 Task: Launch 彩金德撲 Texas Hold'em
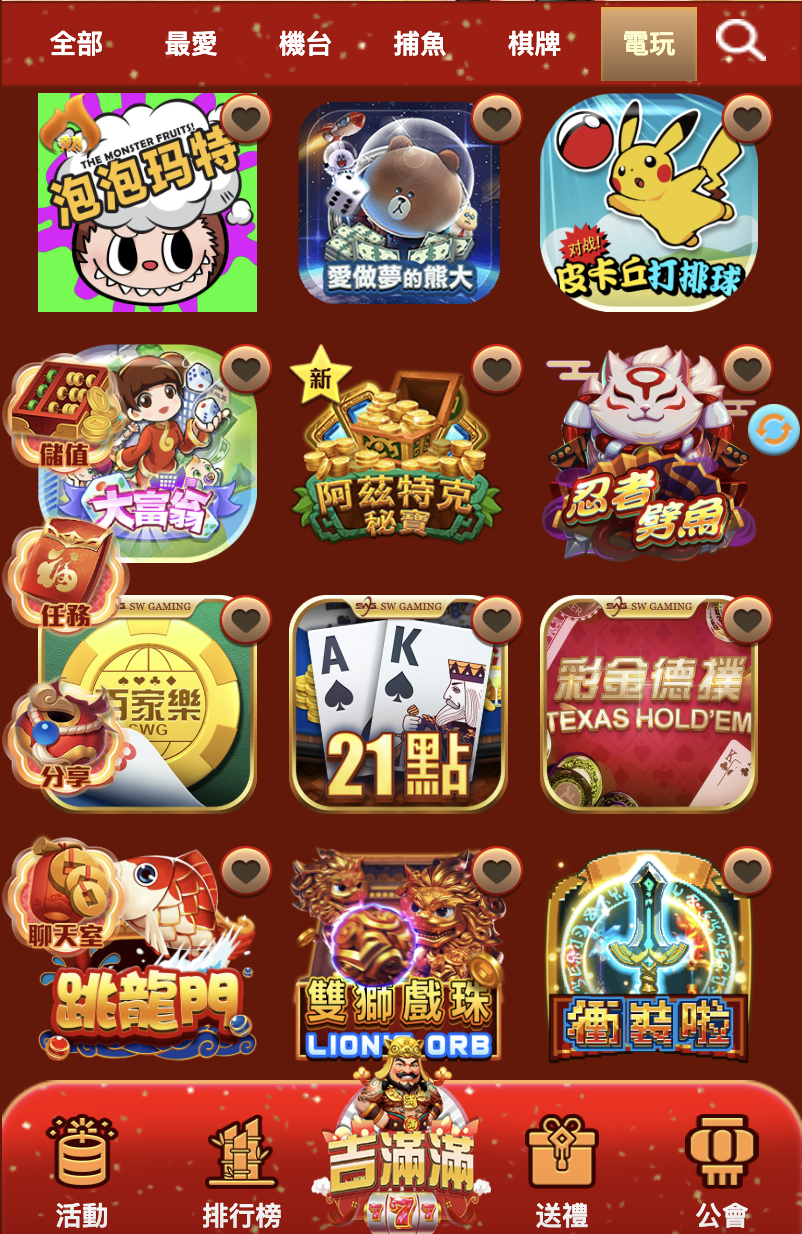pos(649,705)
